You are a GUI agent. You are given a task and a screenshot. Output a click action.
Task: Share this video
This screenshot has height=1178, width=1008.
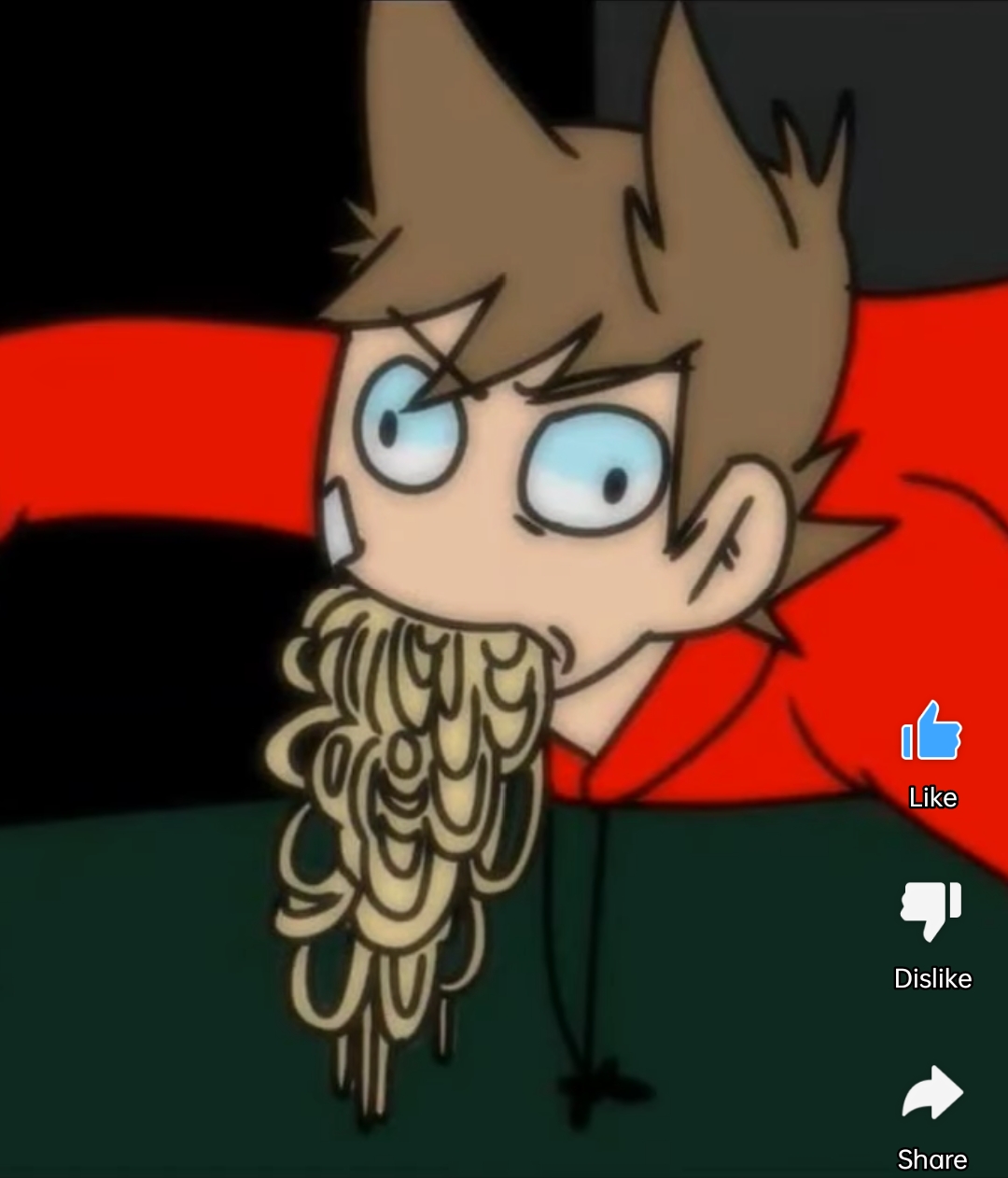931,1093
